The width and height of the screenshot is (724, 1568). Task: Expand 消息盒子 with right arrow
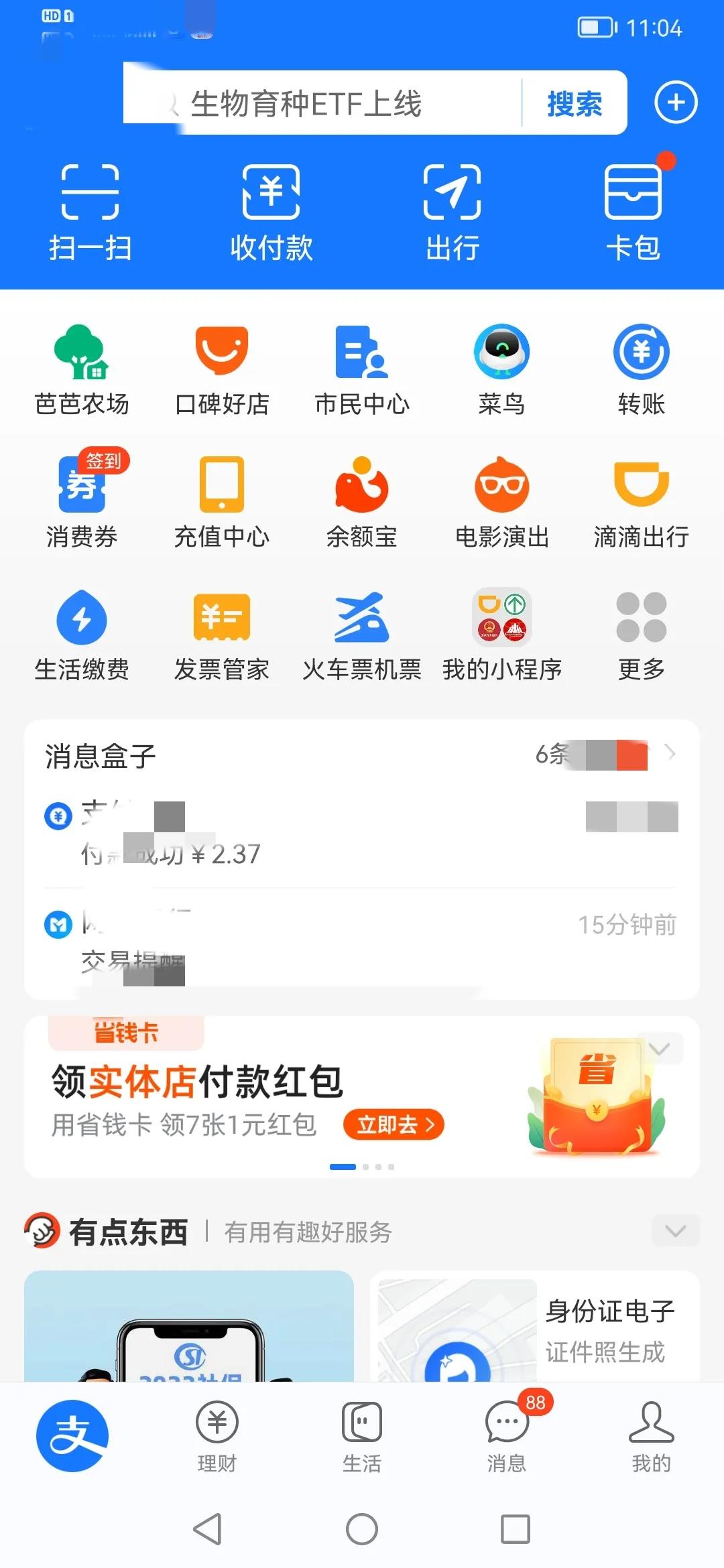tap(670, 754)
